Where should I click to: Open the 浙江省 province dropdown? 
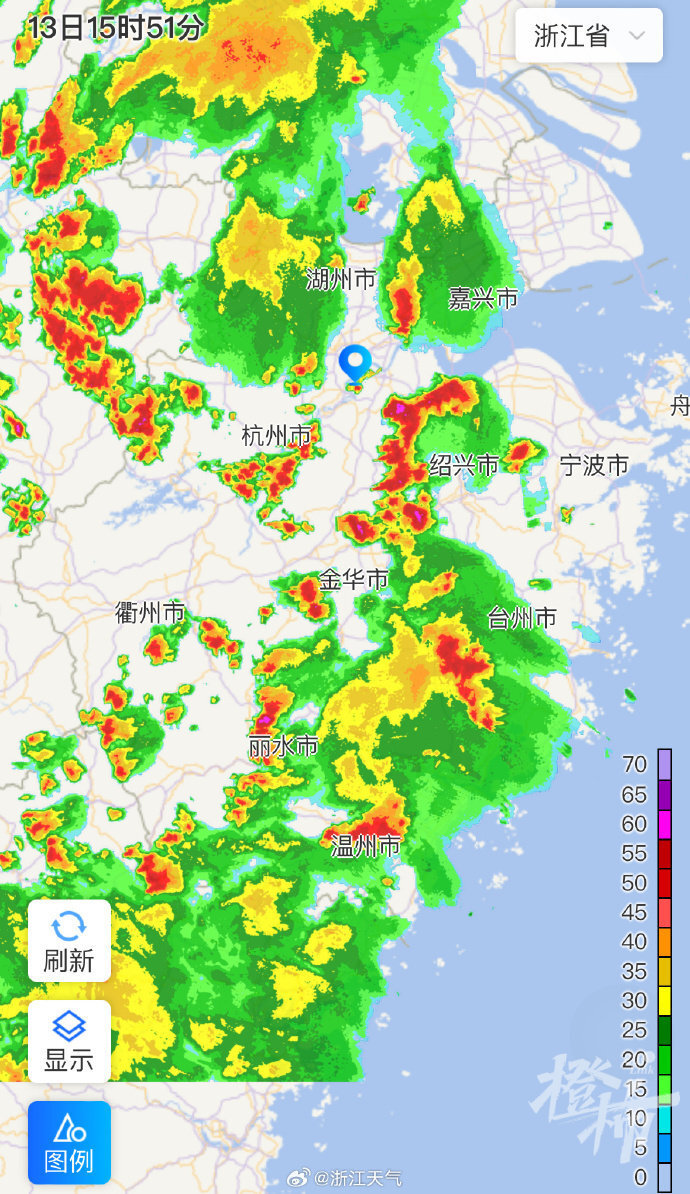click(x=588, y=36)
